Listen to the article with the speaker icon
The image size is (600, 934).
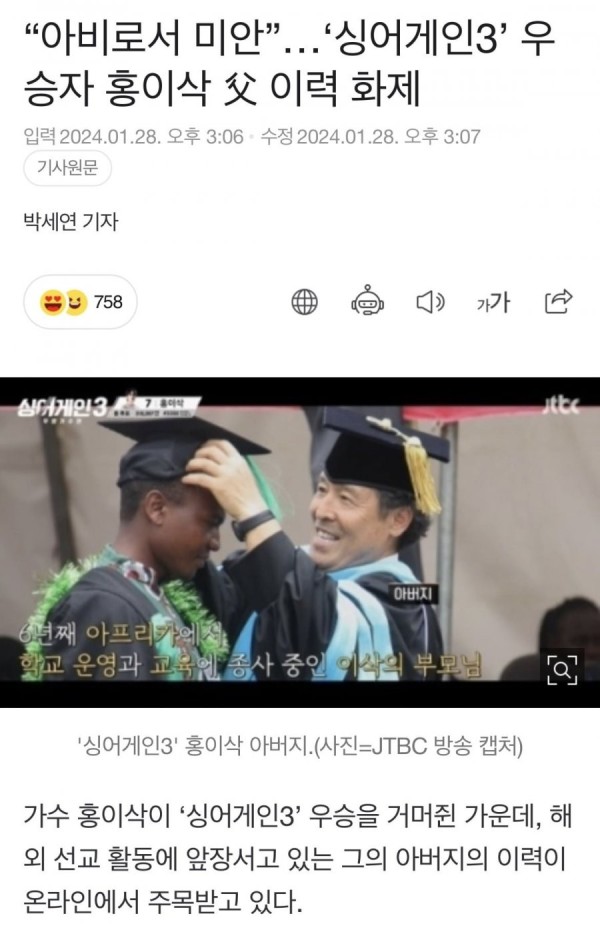430,301
